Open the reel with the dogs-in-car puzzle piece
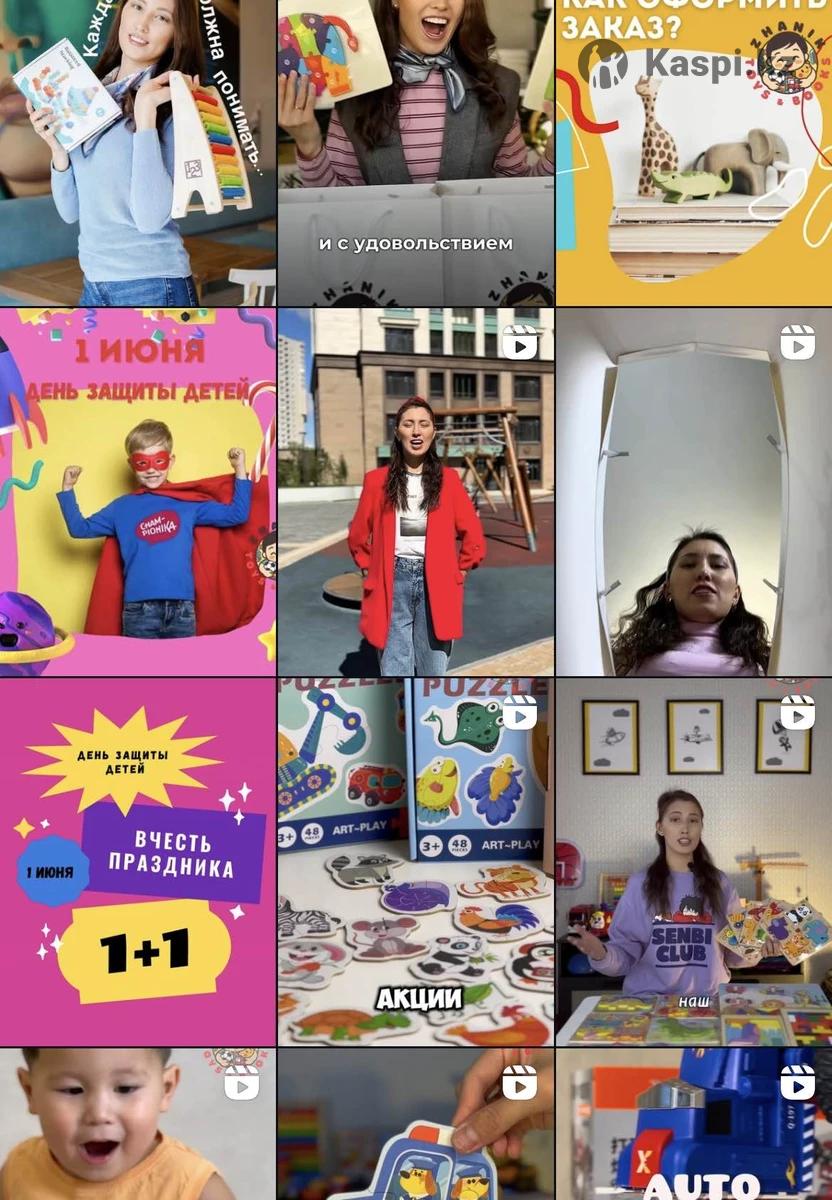The width and height of the screenshot is (832, 1200). (x=415, y=1125)
